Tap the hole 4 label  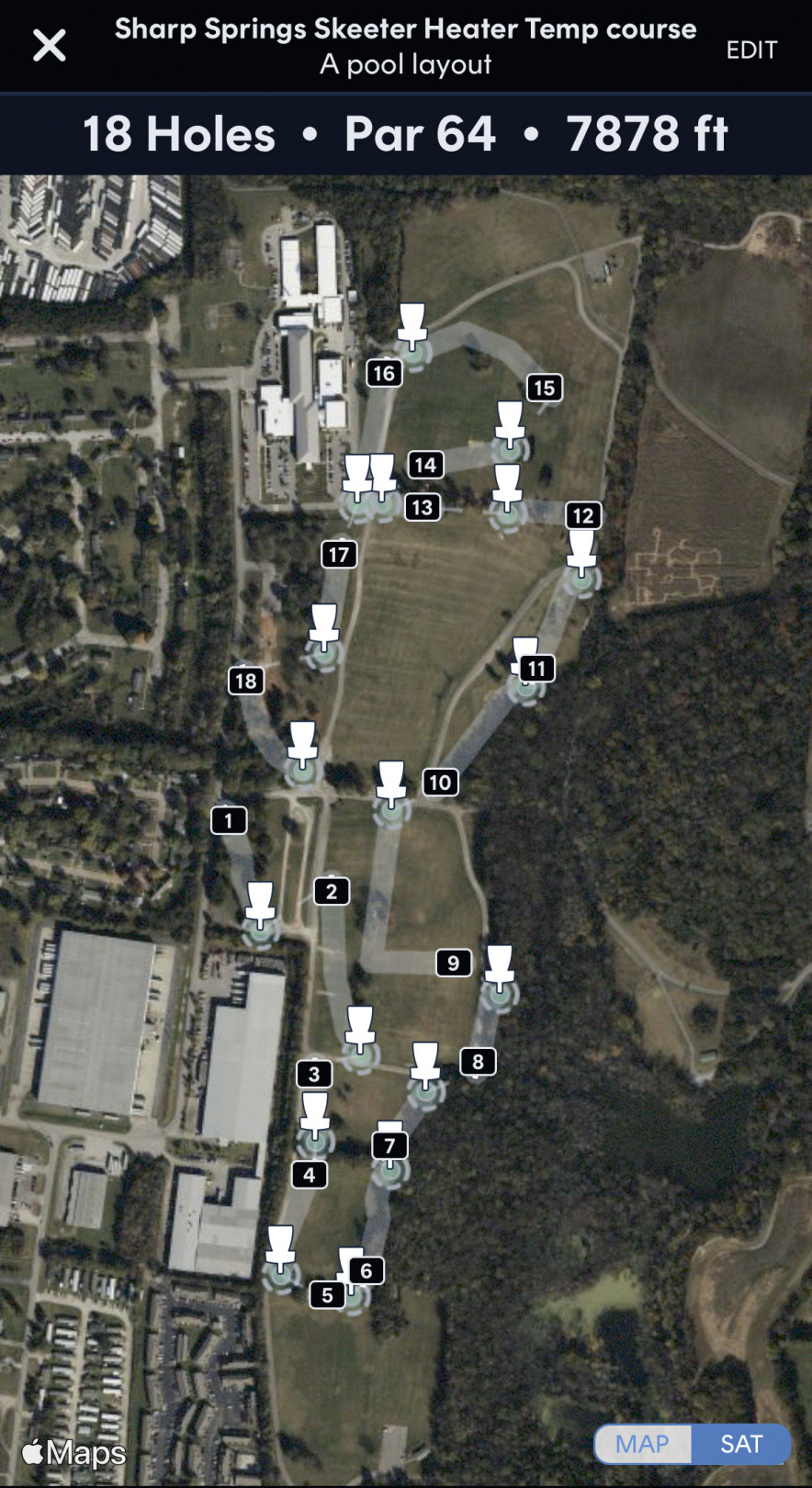pos(310,1175)
